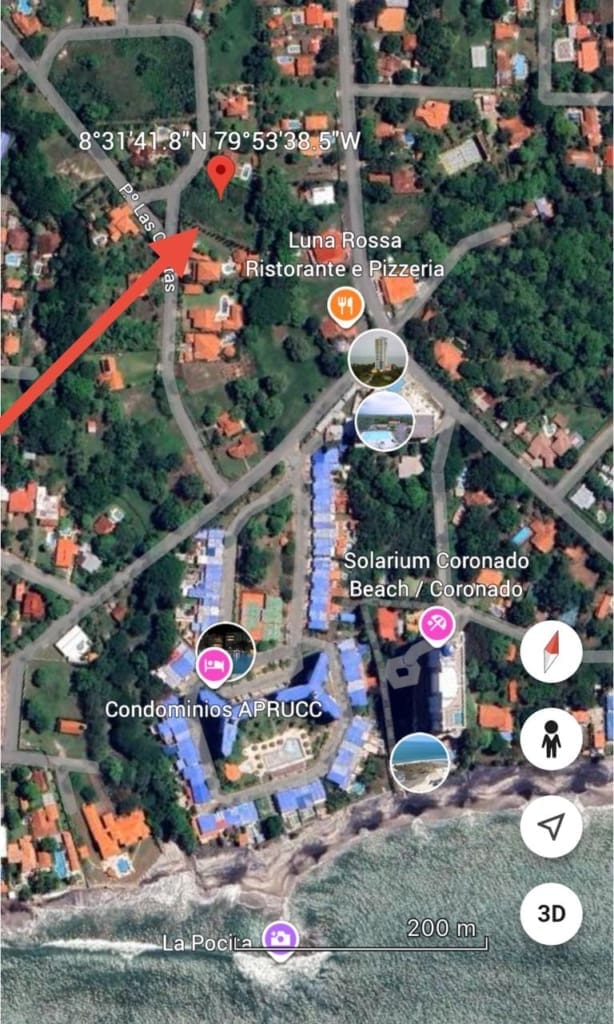Open Street View pegman button
Viewport: 614px width, 1024px height.
(551, 739)
